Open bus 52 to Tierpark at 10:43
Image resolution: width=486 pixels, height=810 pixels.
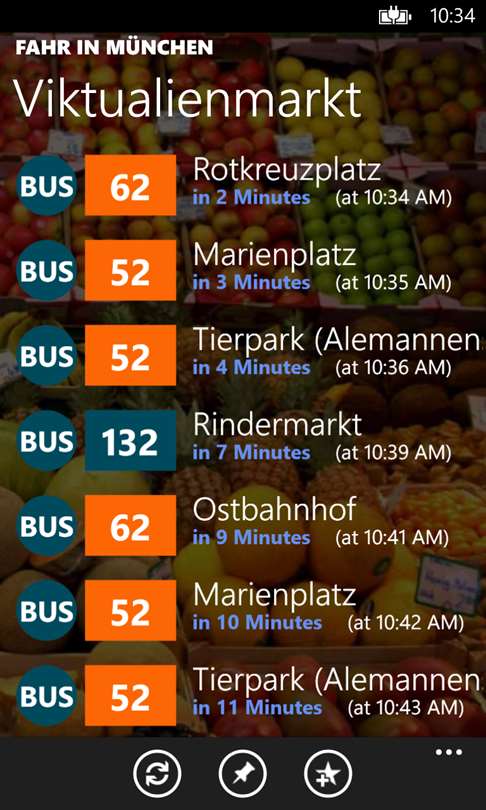coord(243,695)
